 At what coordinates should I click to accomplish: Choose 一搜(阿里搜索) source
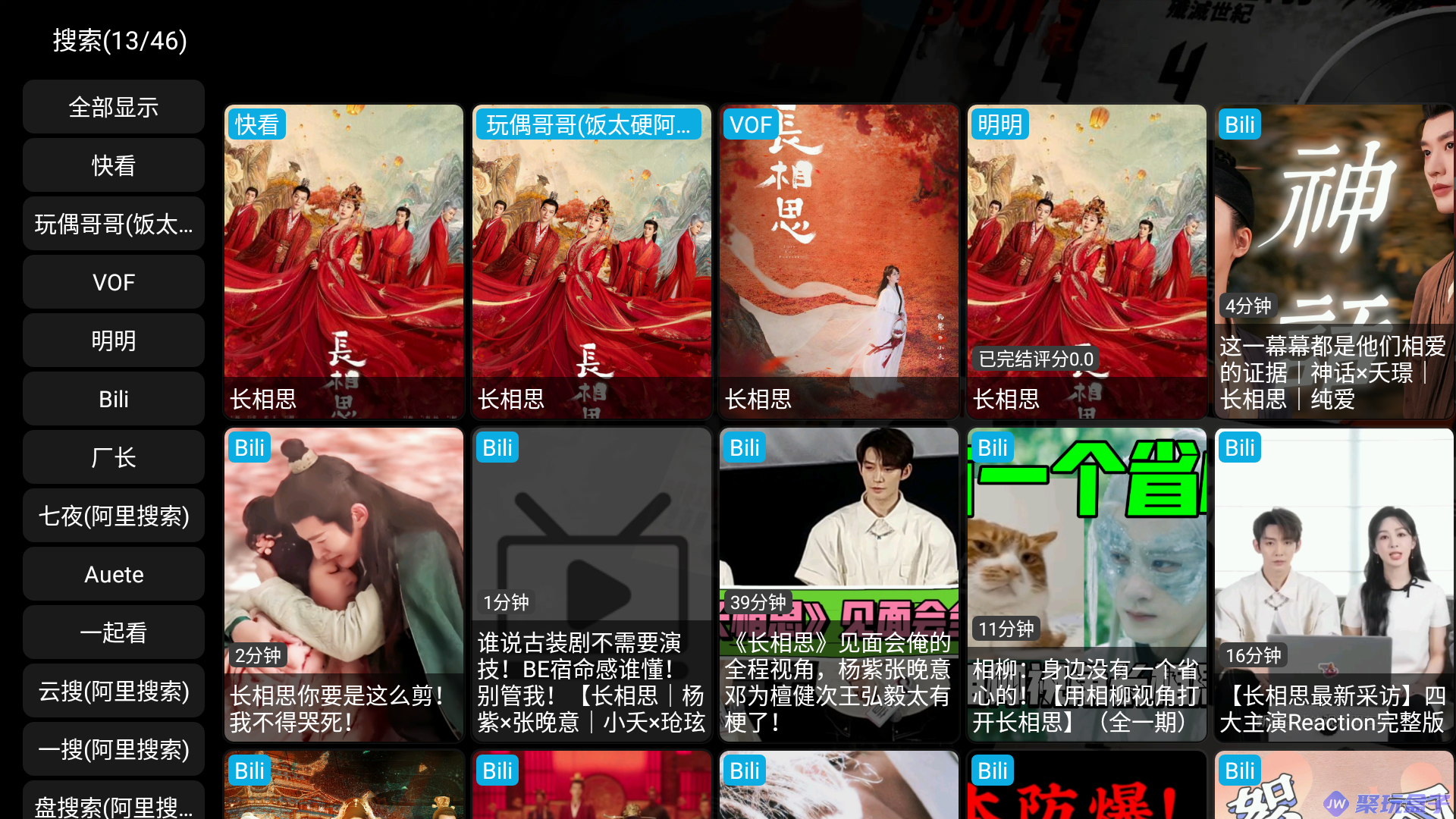coord(114,749)
